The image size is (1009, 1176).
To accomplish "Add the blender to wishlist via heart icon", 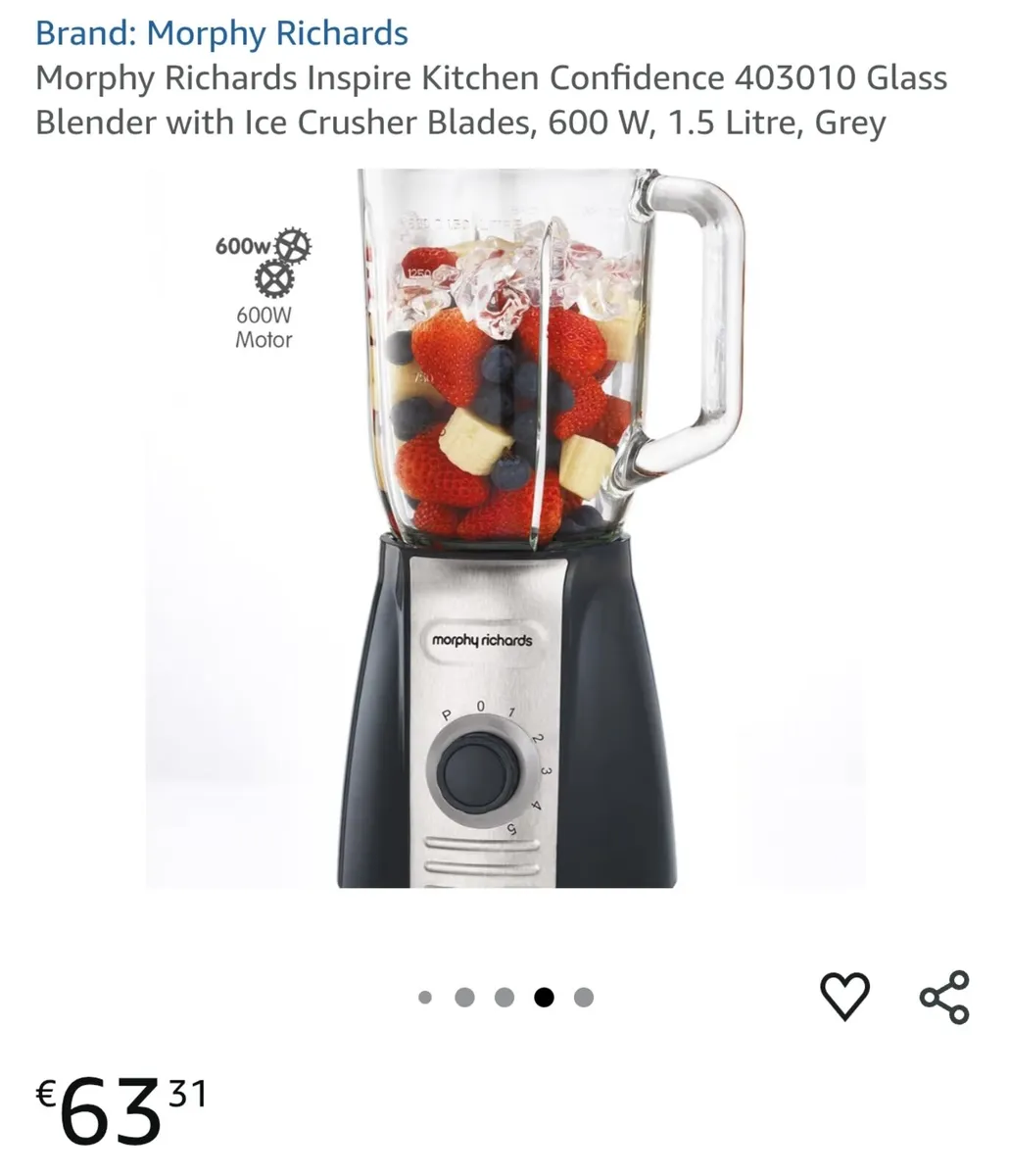I will click(844, 996).
